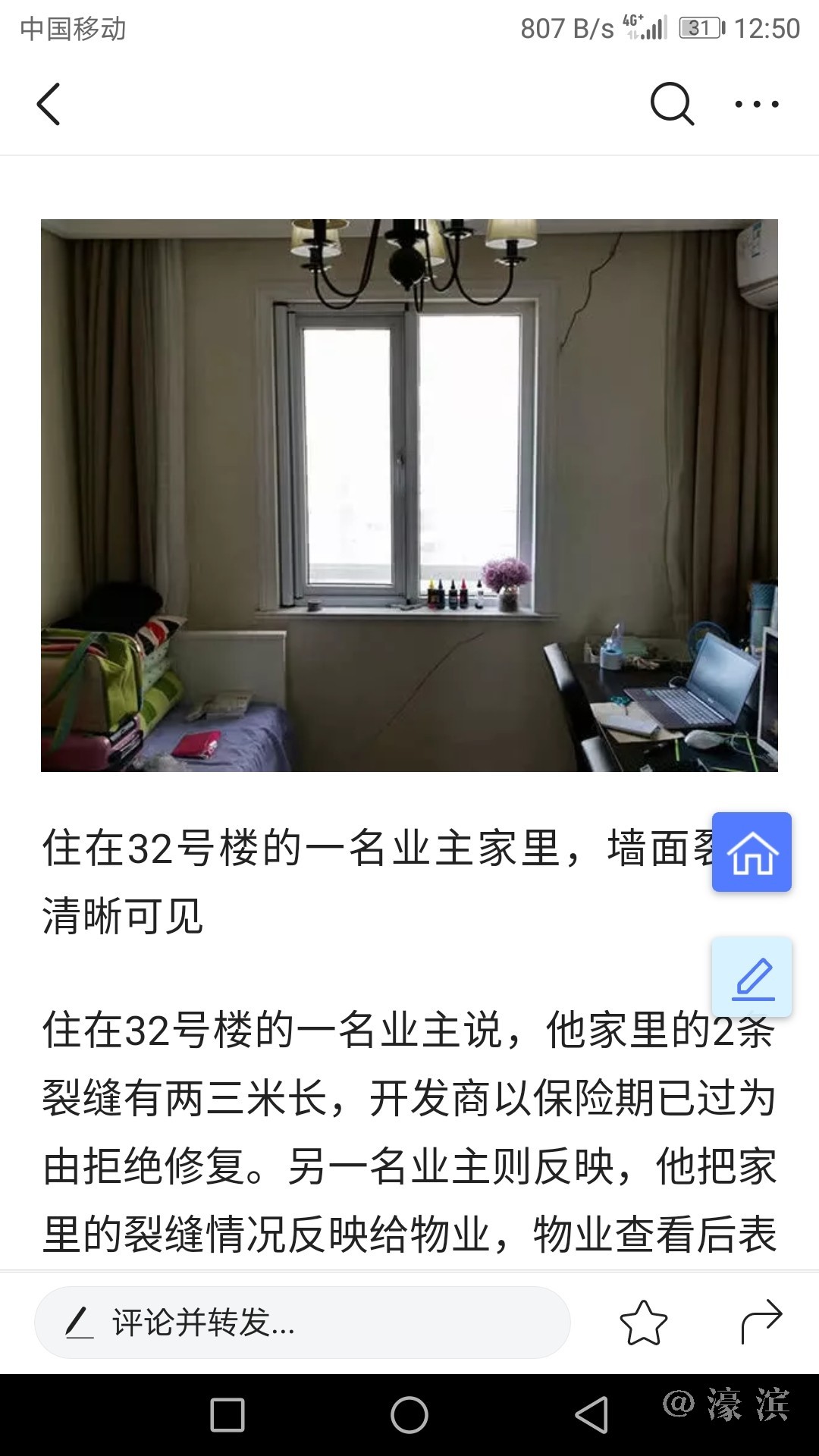Favorite this article with the star
Viewport: 819px width, 1456px height.
643,1323
